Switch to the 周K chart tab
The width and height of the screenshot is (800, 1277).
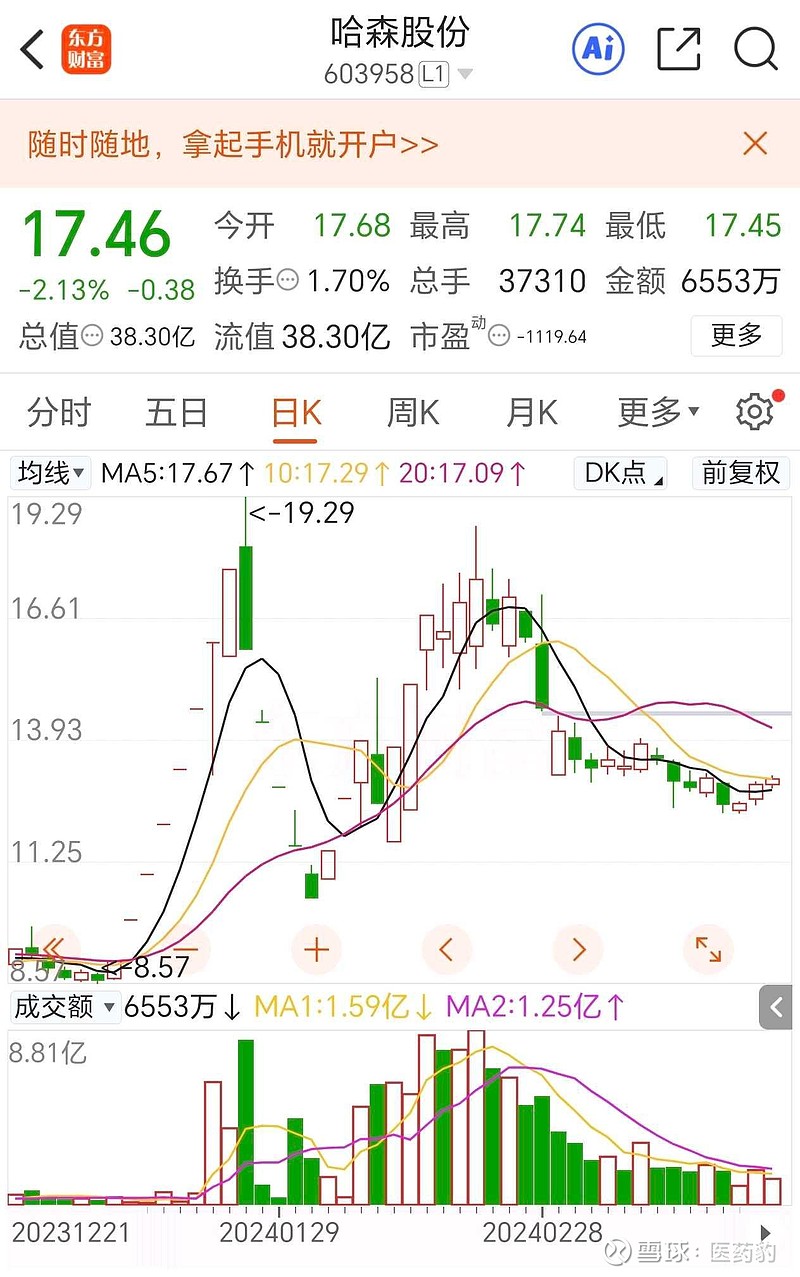tap(413, 412)
